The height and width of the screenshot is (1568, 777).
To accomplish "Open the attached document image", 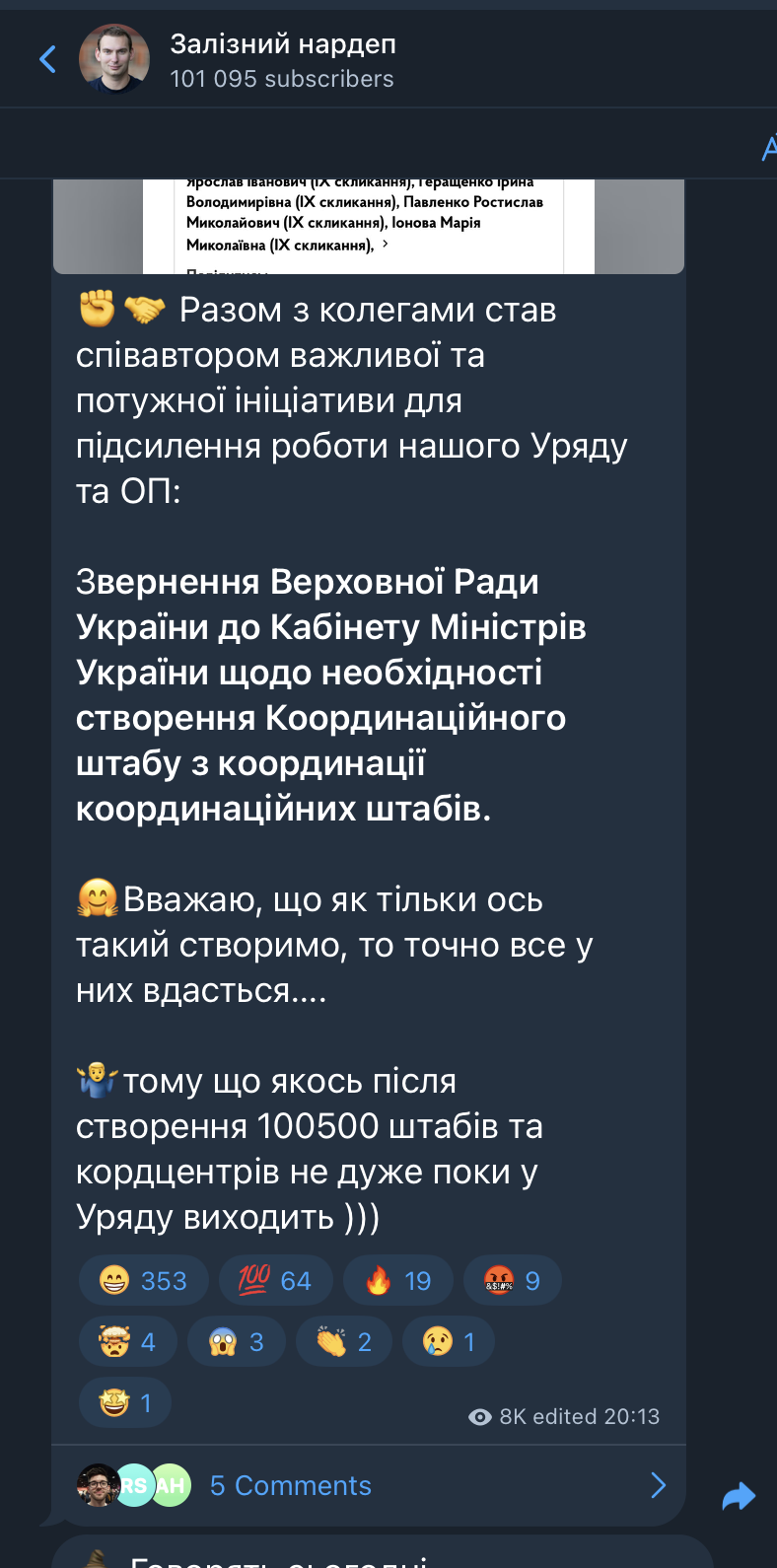I will pyautogui.click(x=368, y=227).
